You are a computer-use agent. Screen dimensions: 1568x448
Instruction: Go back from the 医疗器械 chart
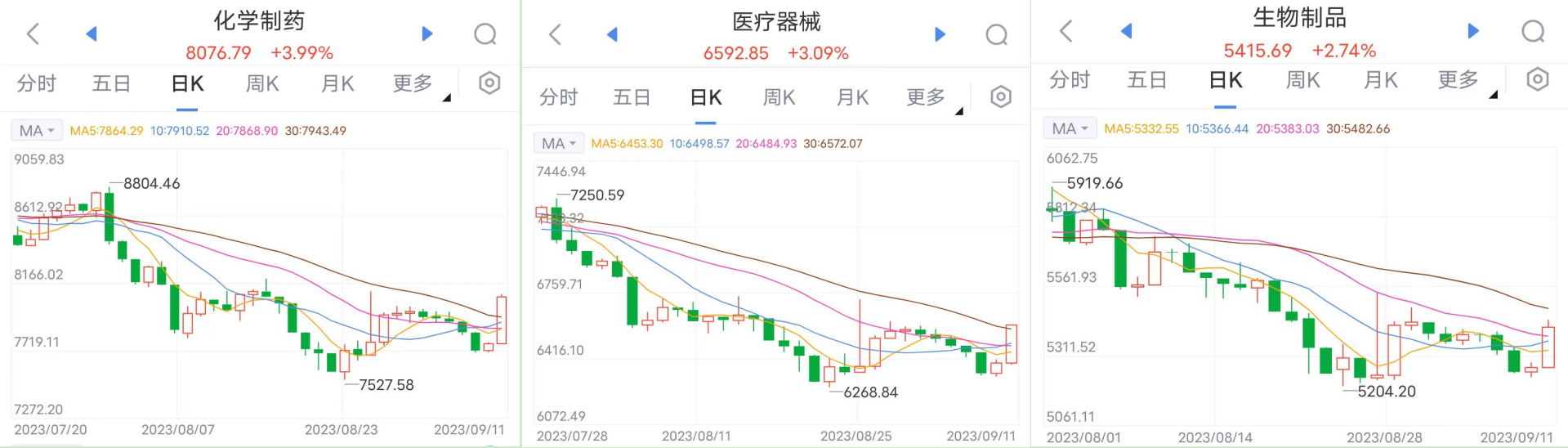(556, 34)
